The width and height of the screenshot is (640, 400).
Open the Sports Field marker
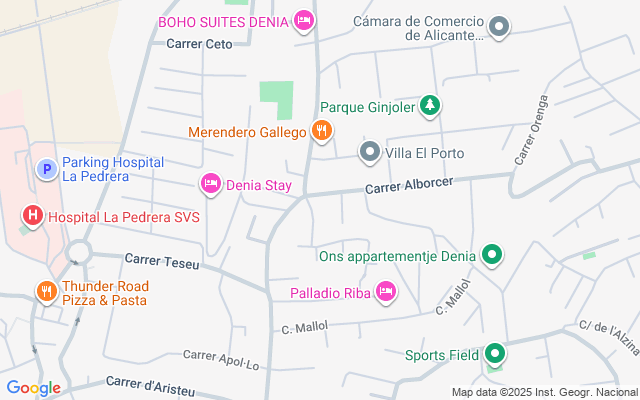click(495, 354)
